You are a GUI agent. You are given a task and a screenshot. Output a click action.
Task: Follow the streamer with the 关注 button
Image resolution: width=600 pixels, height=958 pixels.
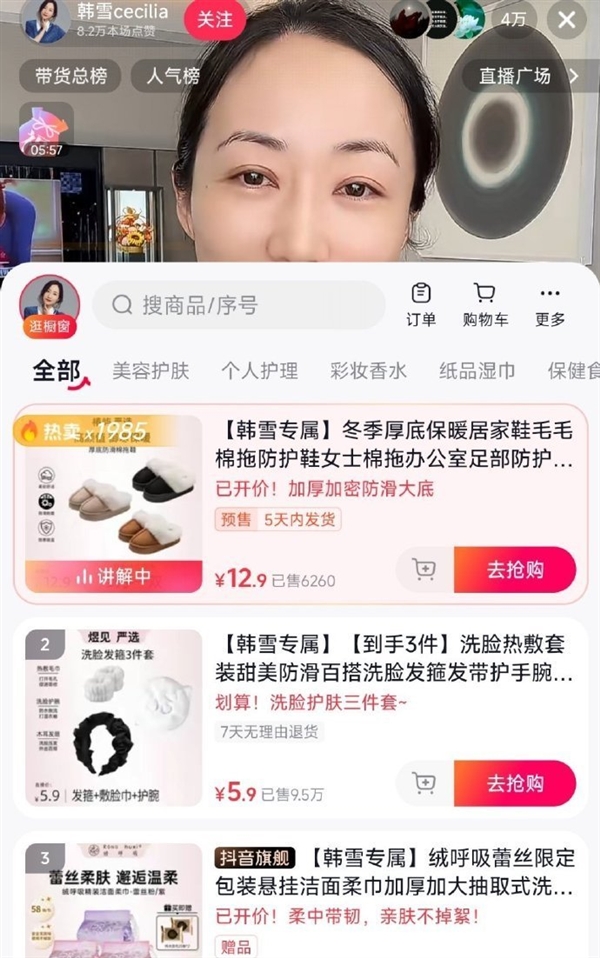[x=215, y=20]
